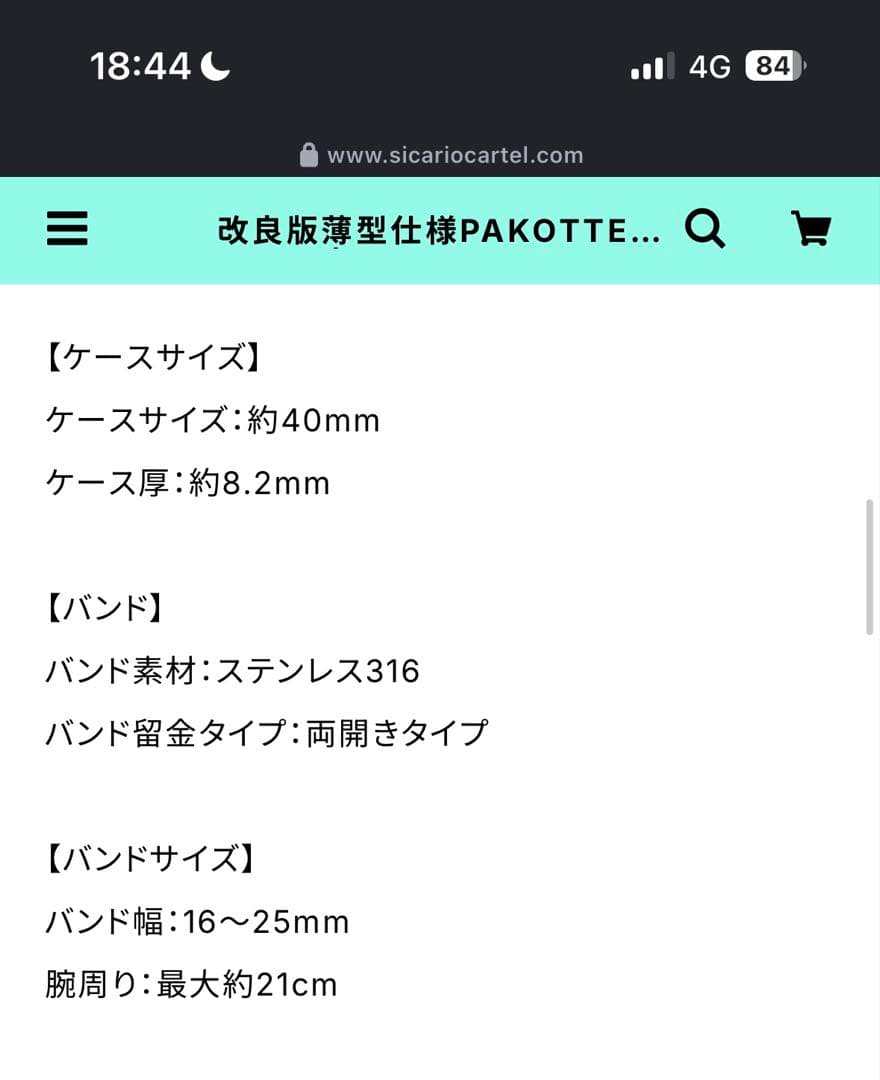
Task: Tap the バンド留金タイプ：両開きタイプ text
Action: coord(266,732)
